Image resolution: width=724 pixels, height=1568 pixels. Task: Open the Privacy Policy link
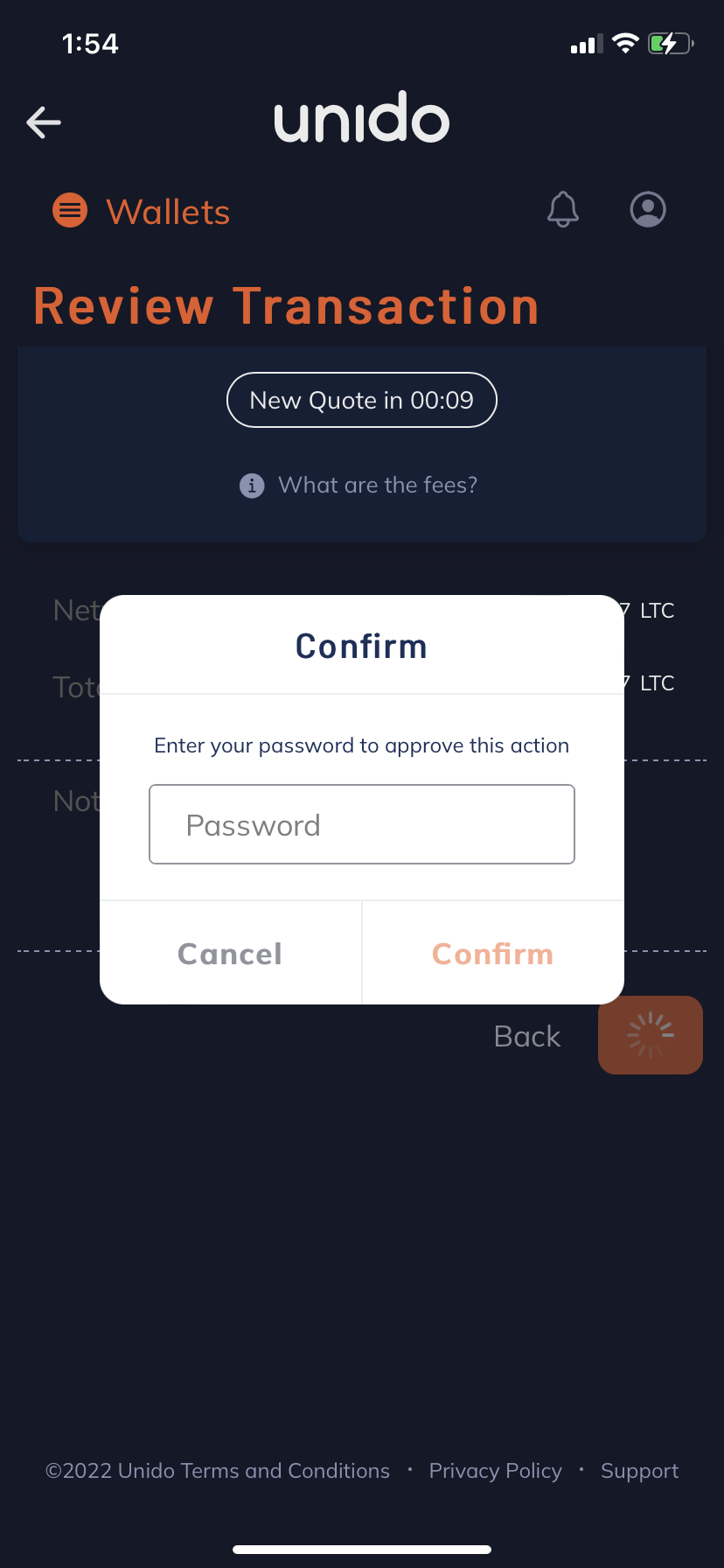495,1471
